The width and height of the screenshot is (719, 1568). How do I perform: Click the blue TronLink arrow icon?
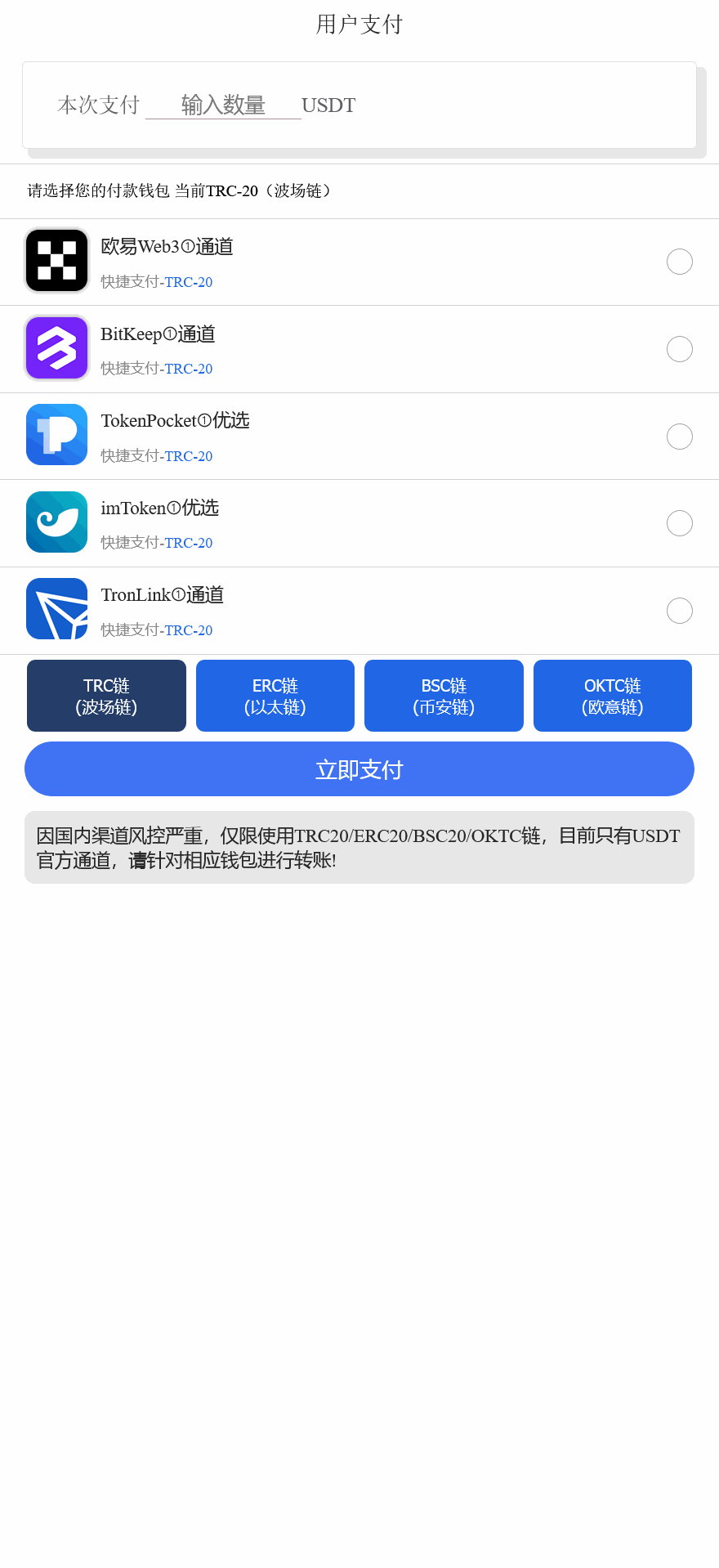(x=56, y=608)
